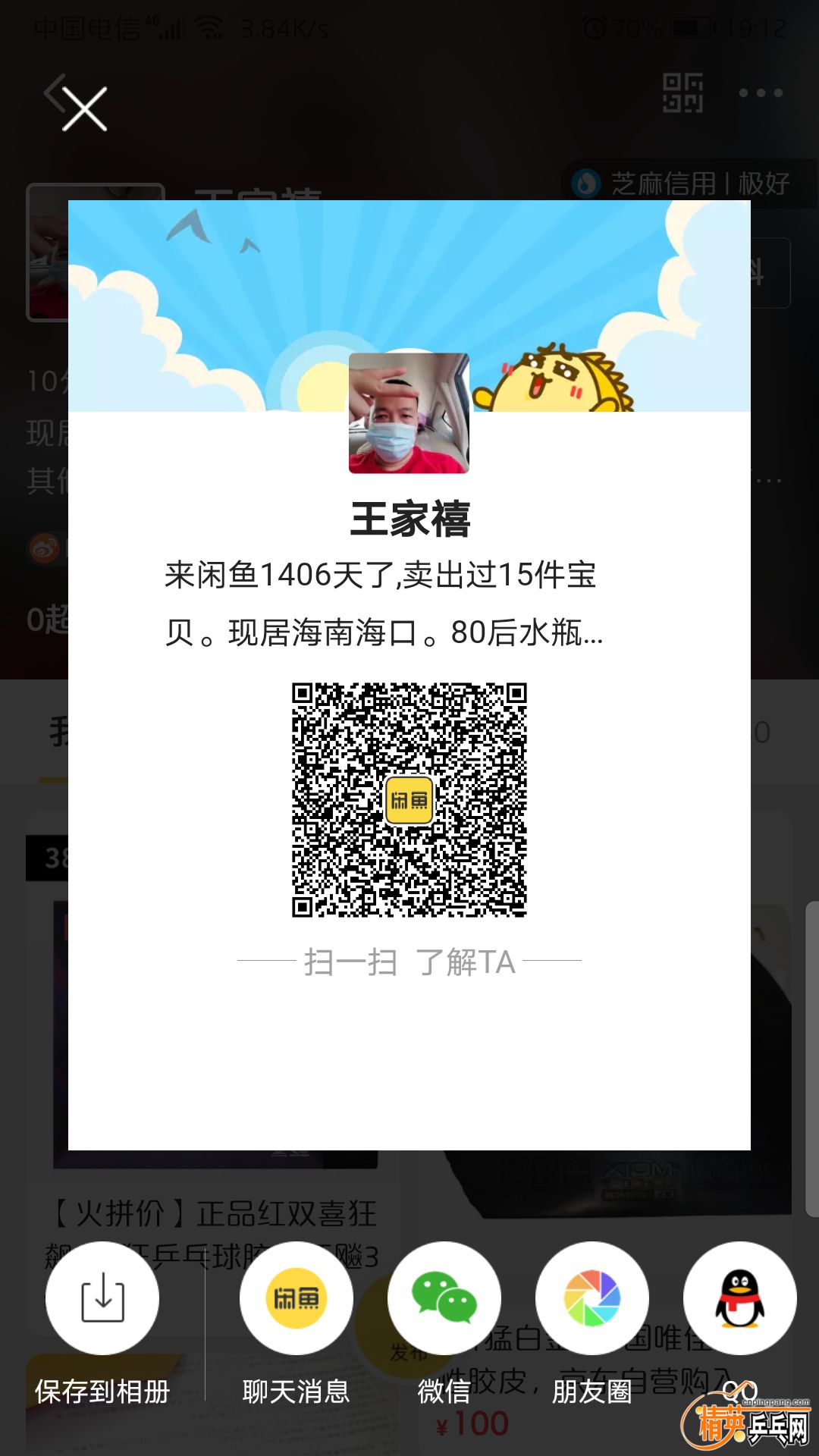
Task: Share the profile card to QQ
Action: (740, 1298)
